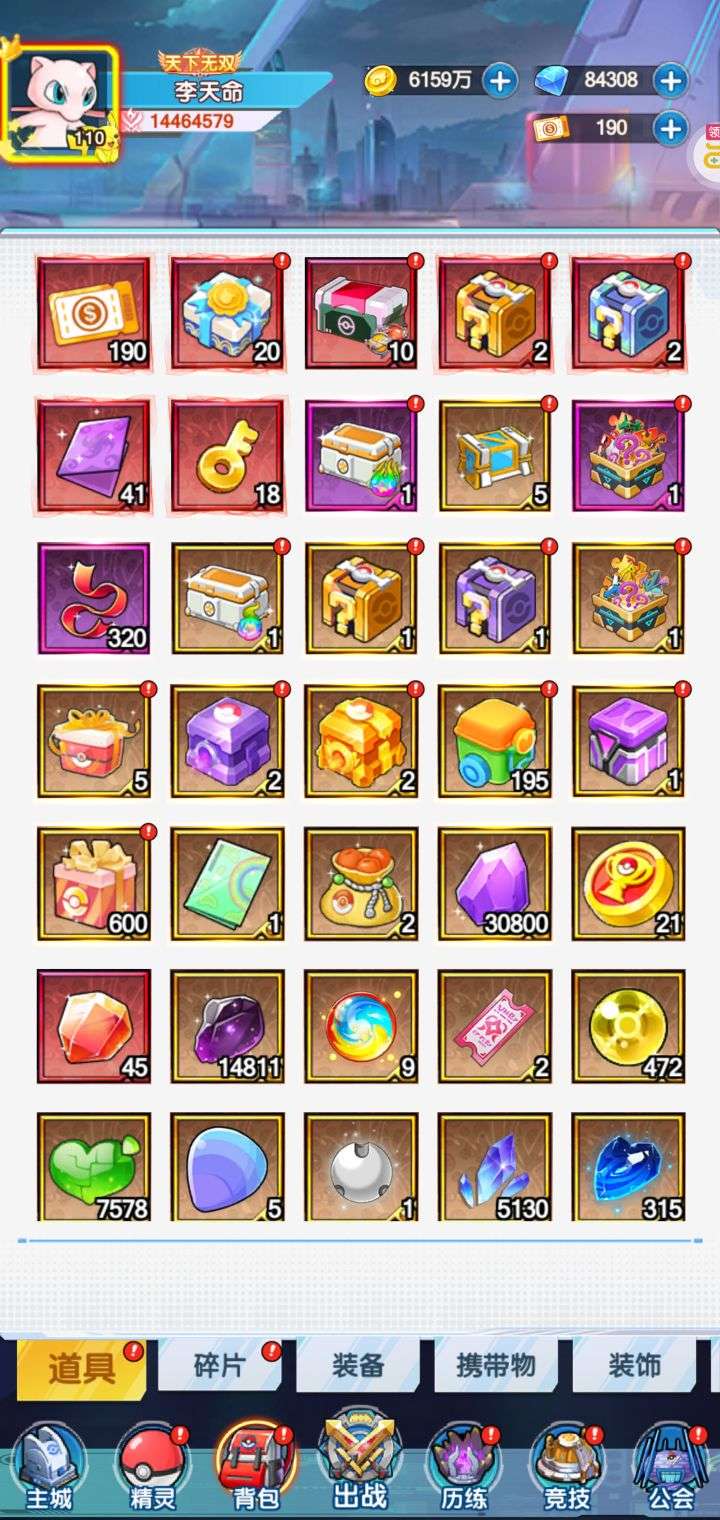The height and width of the screenshot is (1520, 720).
Task: Add diamonds via plus beside 84308
Action: pos(671,80)
